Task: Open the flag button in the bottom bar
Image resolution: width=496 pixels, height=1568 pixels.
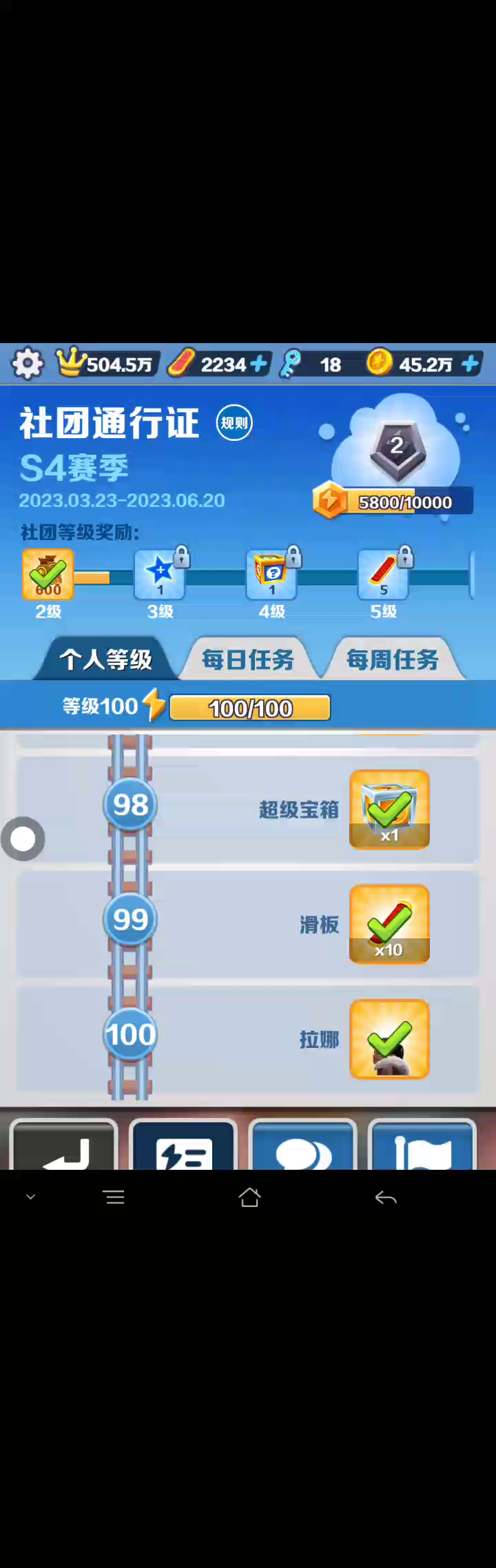Action: [422, 1146]
